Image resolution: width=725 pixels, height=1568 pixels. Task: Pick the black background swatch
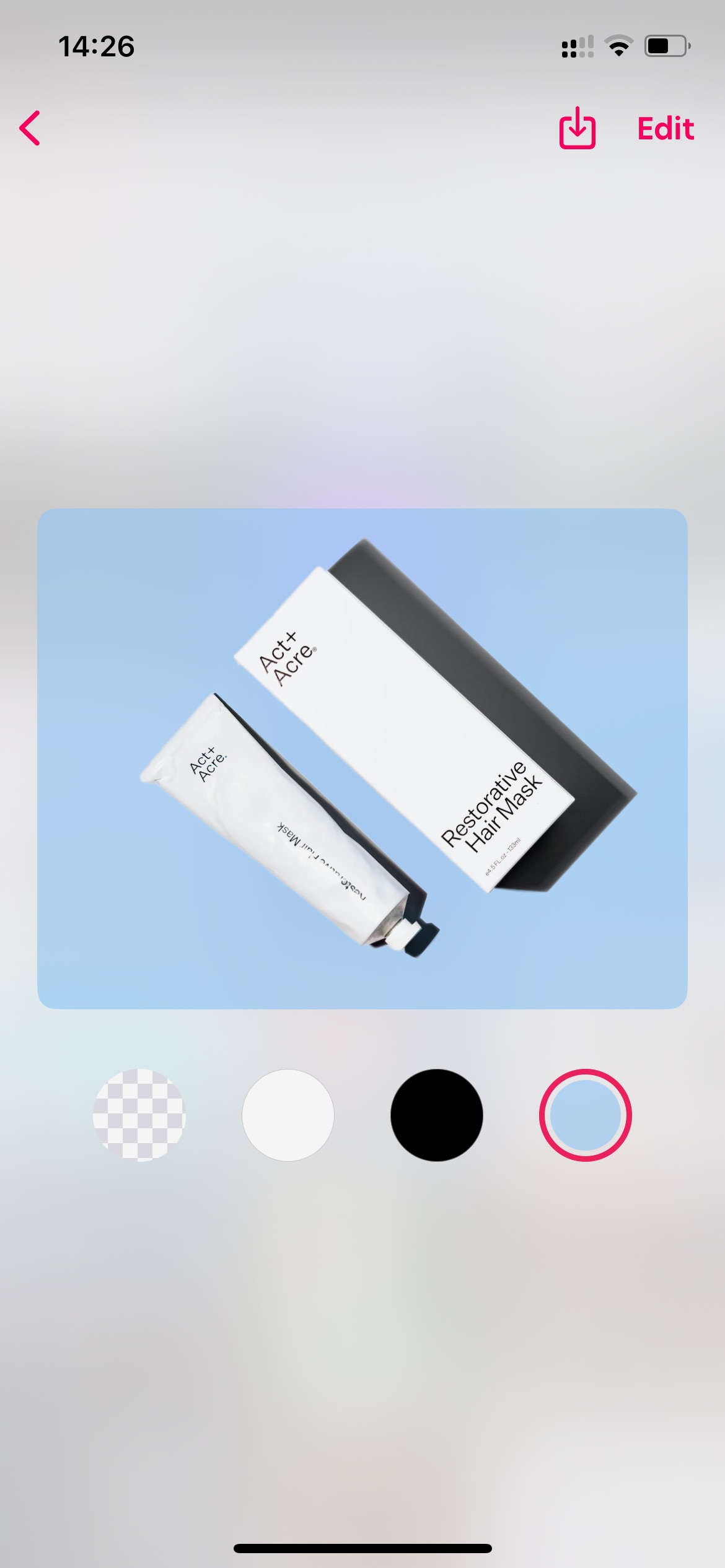pos(437,1115)
